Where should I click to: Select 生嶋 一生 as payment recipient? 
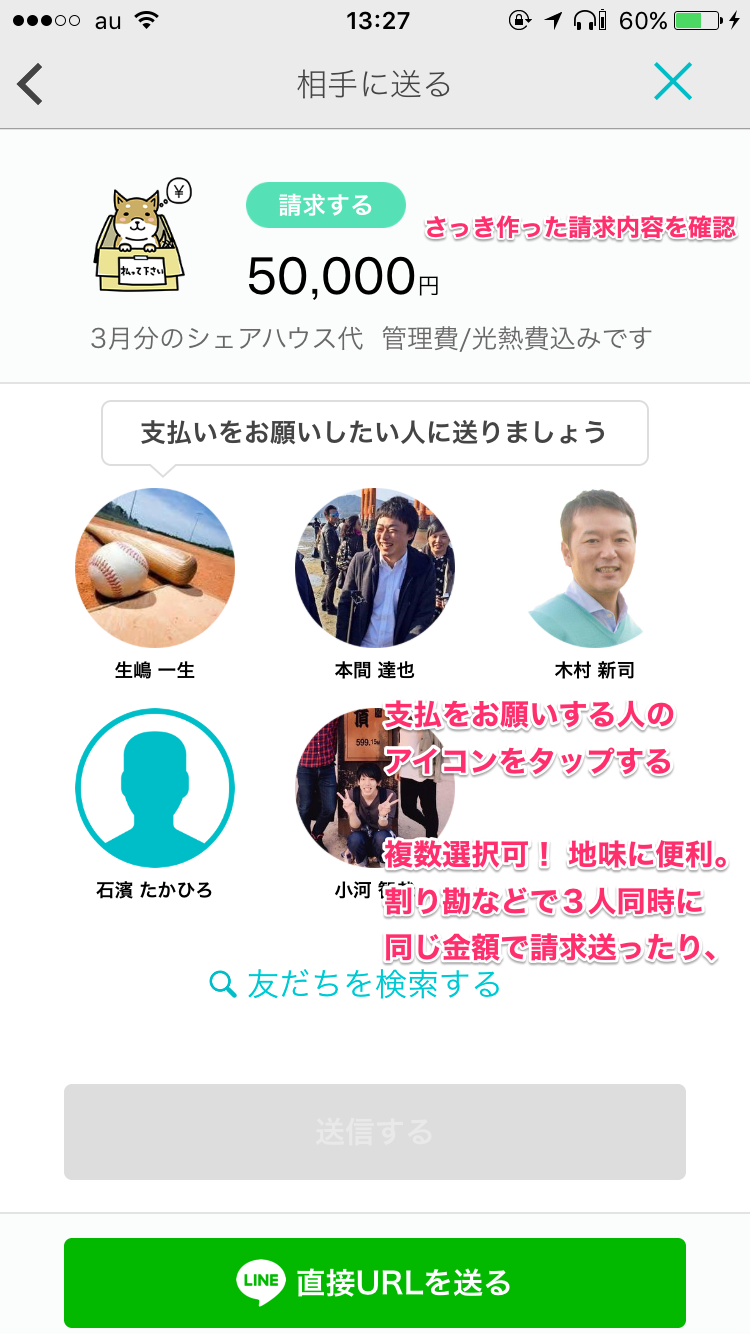coord(155,567)
